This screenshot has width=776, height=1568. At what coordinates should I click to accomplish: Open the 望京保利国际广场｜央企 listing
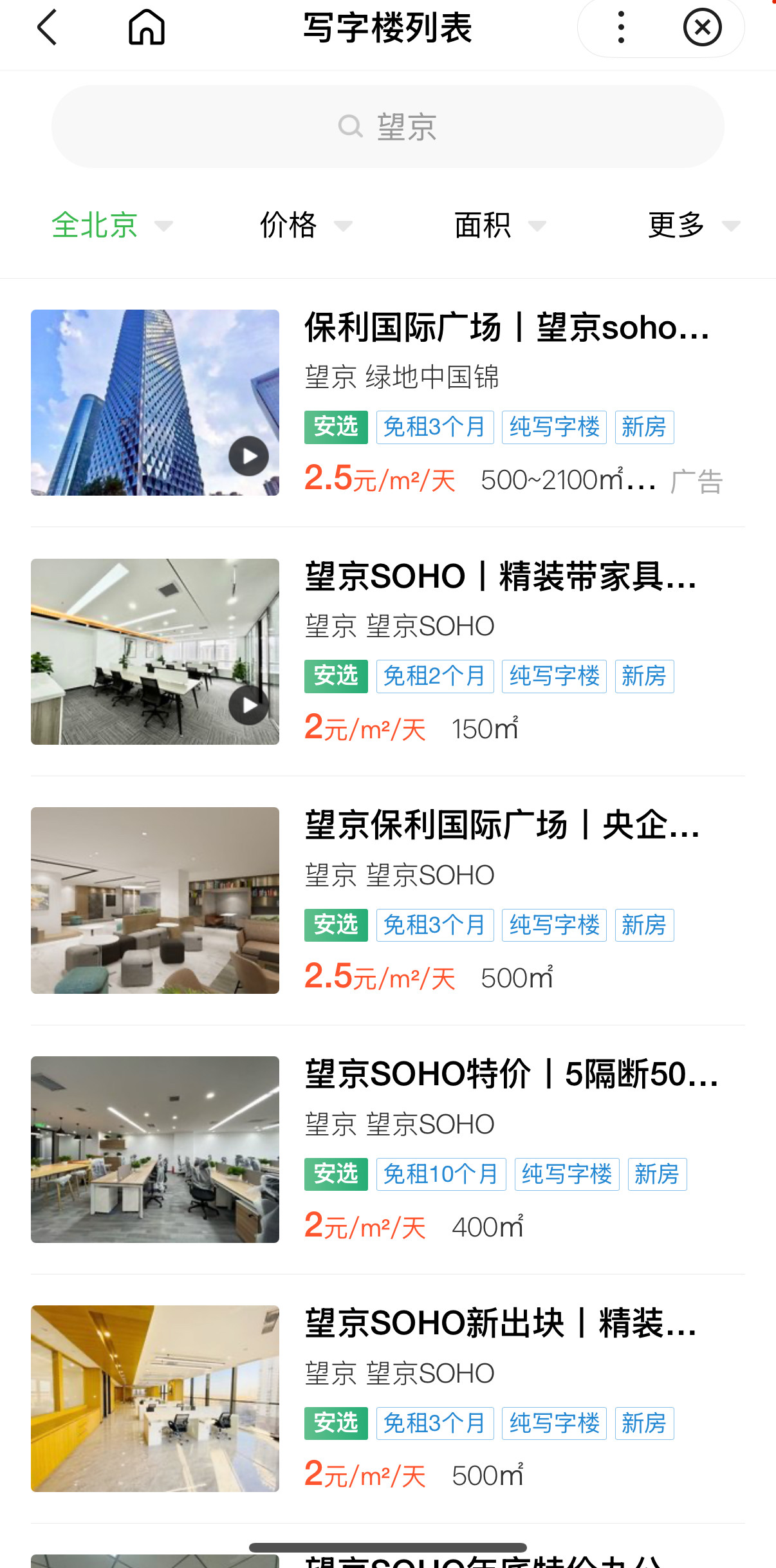point(502,826)
